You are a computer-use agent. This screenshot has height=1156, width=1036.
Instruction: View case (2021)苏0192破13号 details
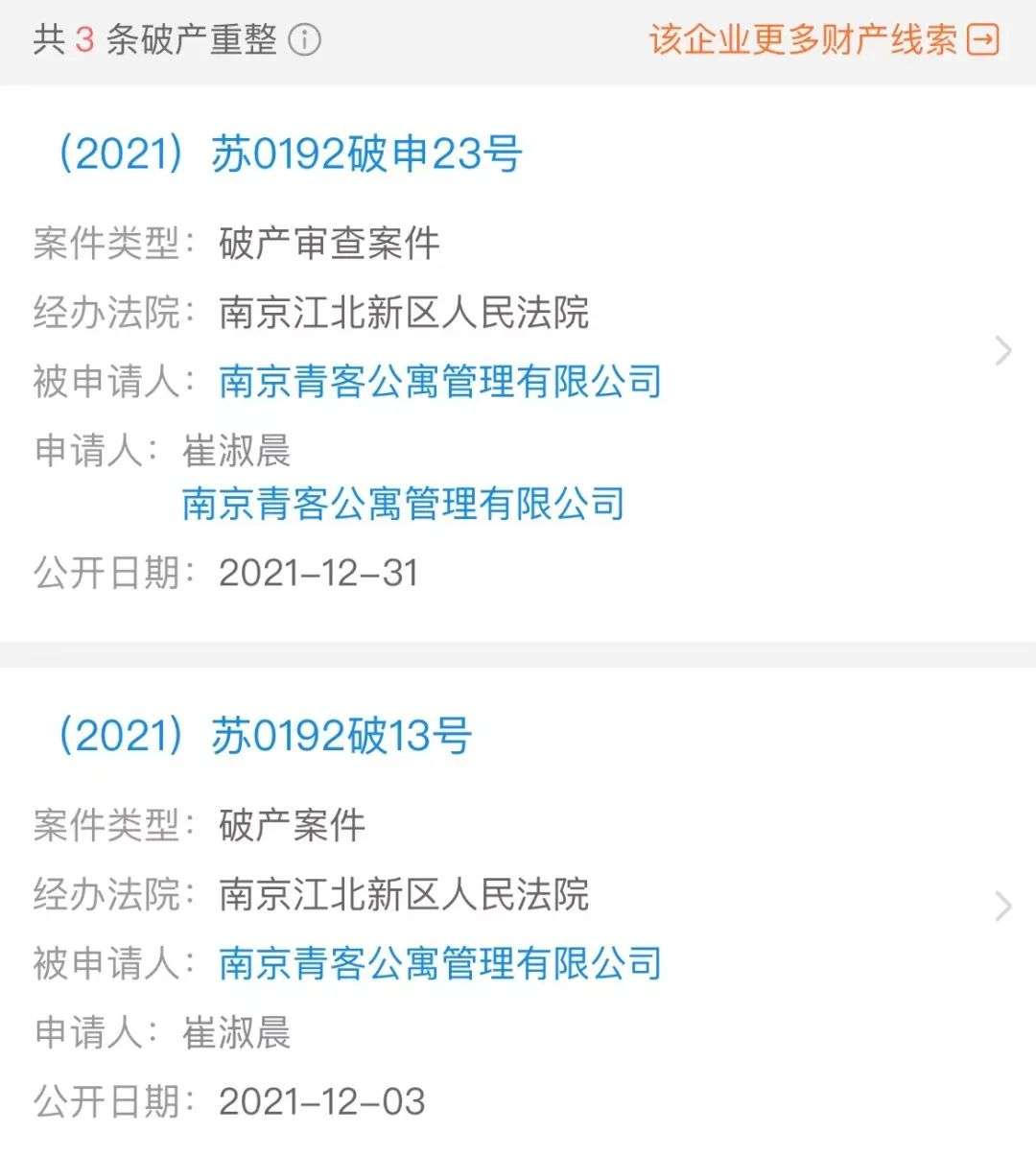(x=265, y=736)
